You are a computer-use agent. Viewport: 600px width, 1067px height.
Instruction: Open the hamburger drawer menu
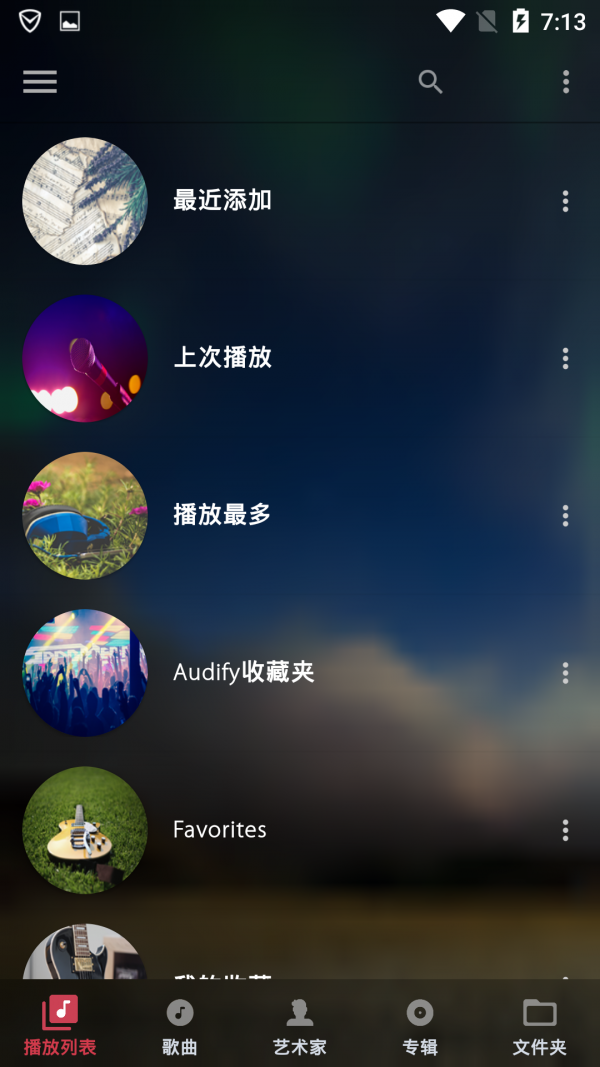[40, 82]
